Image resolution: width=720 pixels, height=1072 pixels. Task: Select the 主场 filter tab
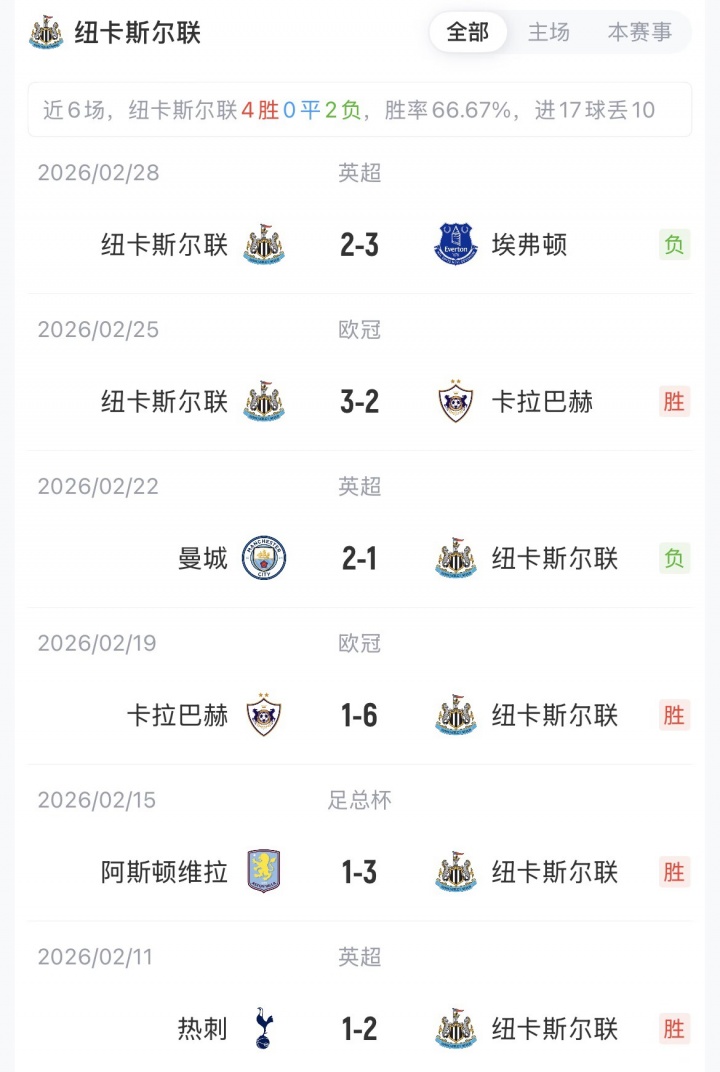tap(548, 33)
